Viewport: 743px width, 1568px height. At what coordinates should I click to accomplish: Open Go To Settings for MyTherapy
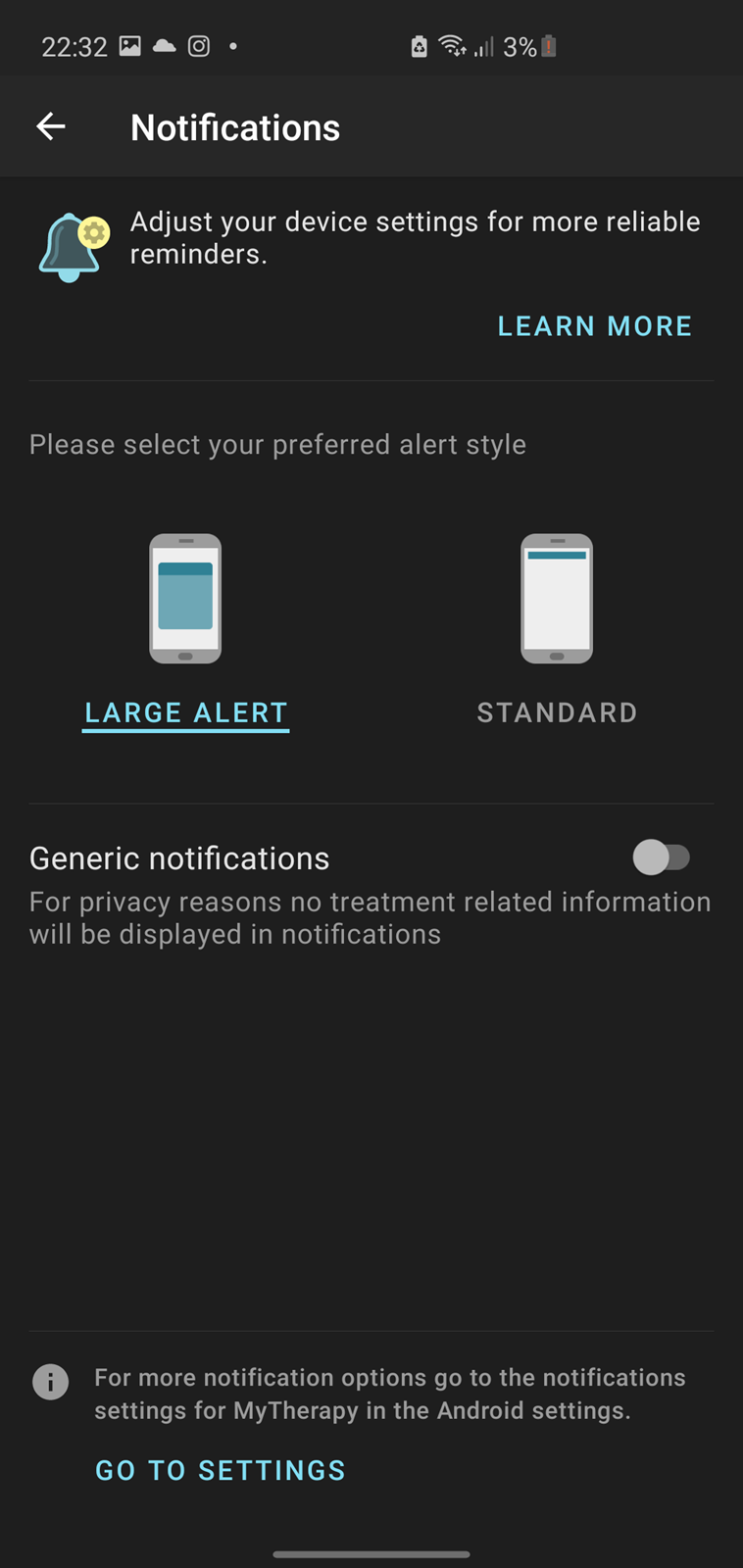pos(221,1470)
